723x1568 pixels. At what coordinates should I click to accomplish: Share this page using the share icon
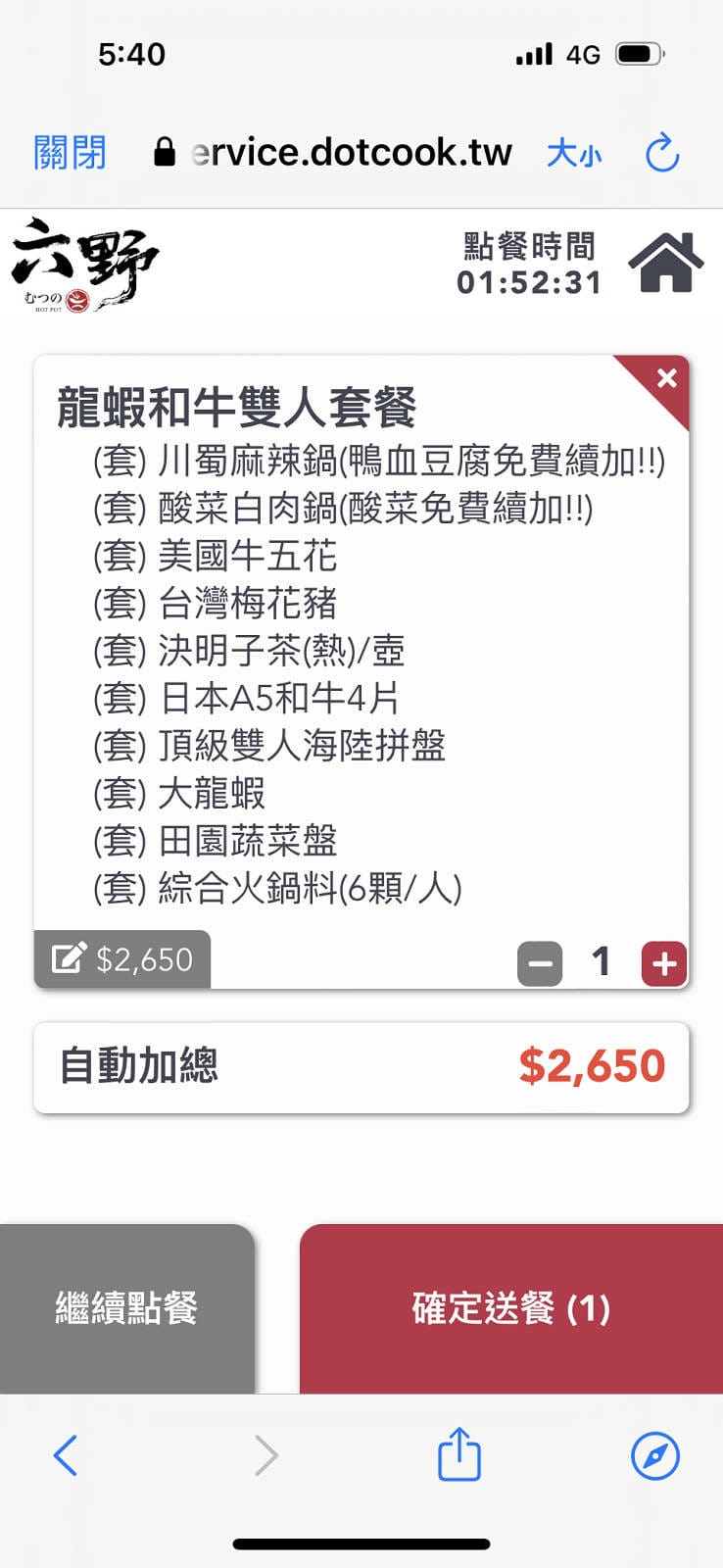pyautogui.click(x=458, y=1454)
